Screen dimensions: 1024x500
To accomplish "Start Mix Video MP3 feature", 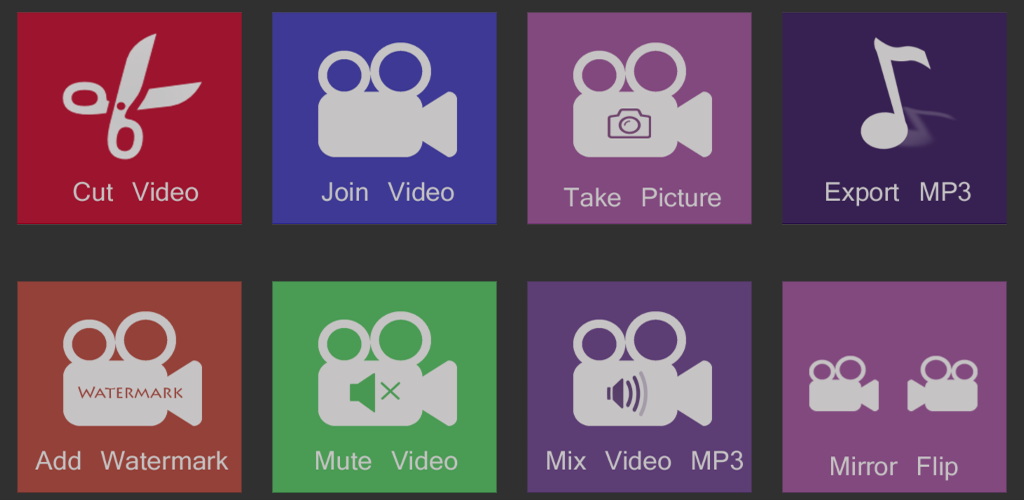I will coord(639,386).
